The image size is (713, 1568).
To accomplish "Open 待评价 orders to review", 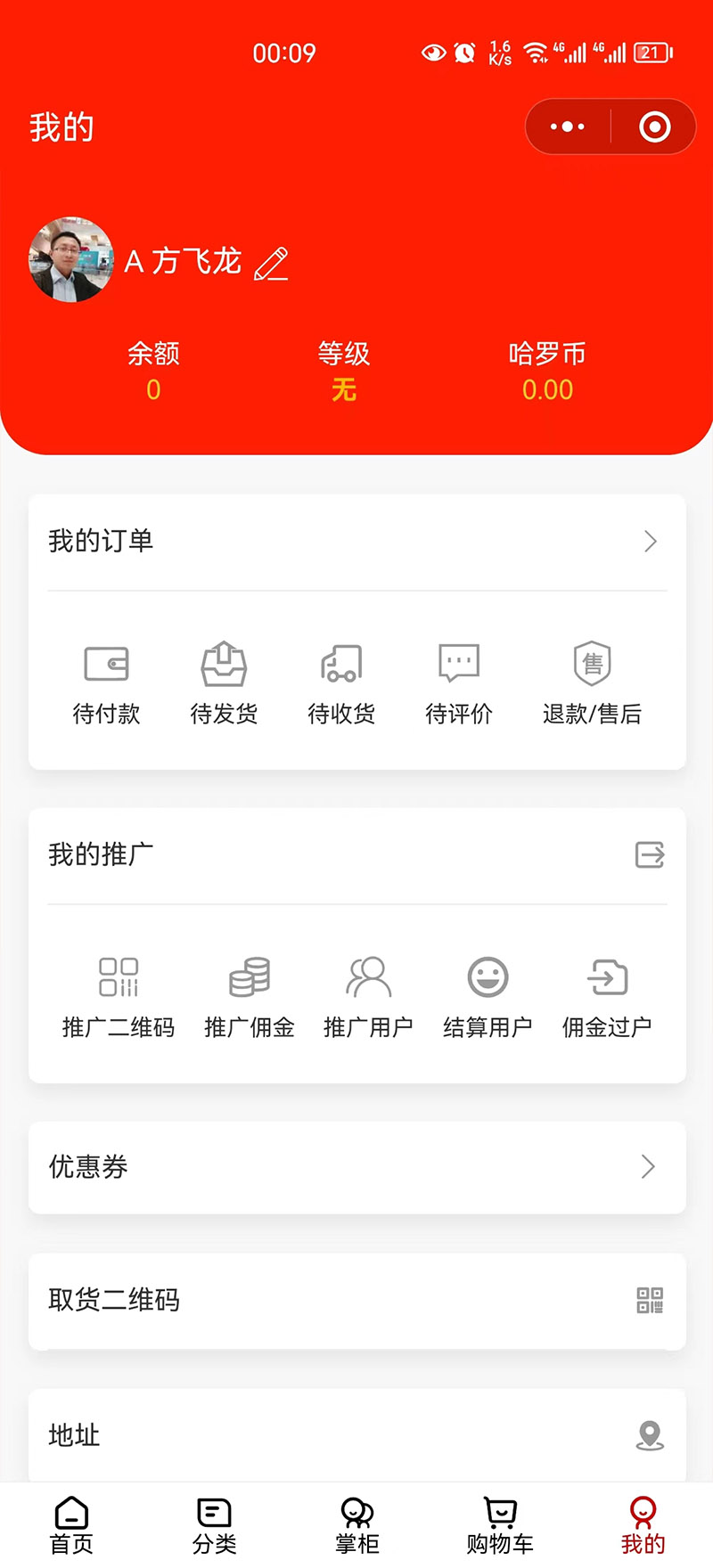I will point(459,682).
